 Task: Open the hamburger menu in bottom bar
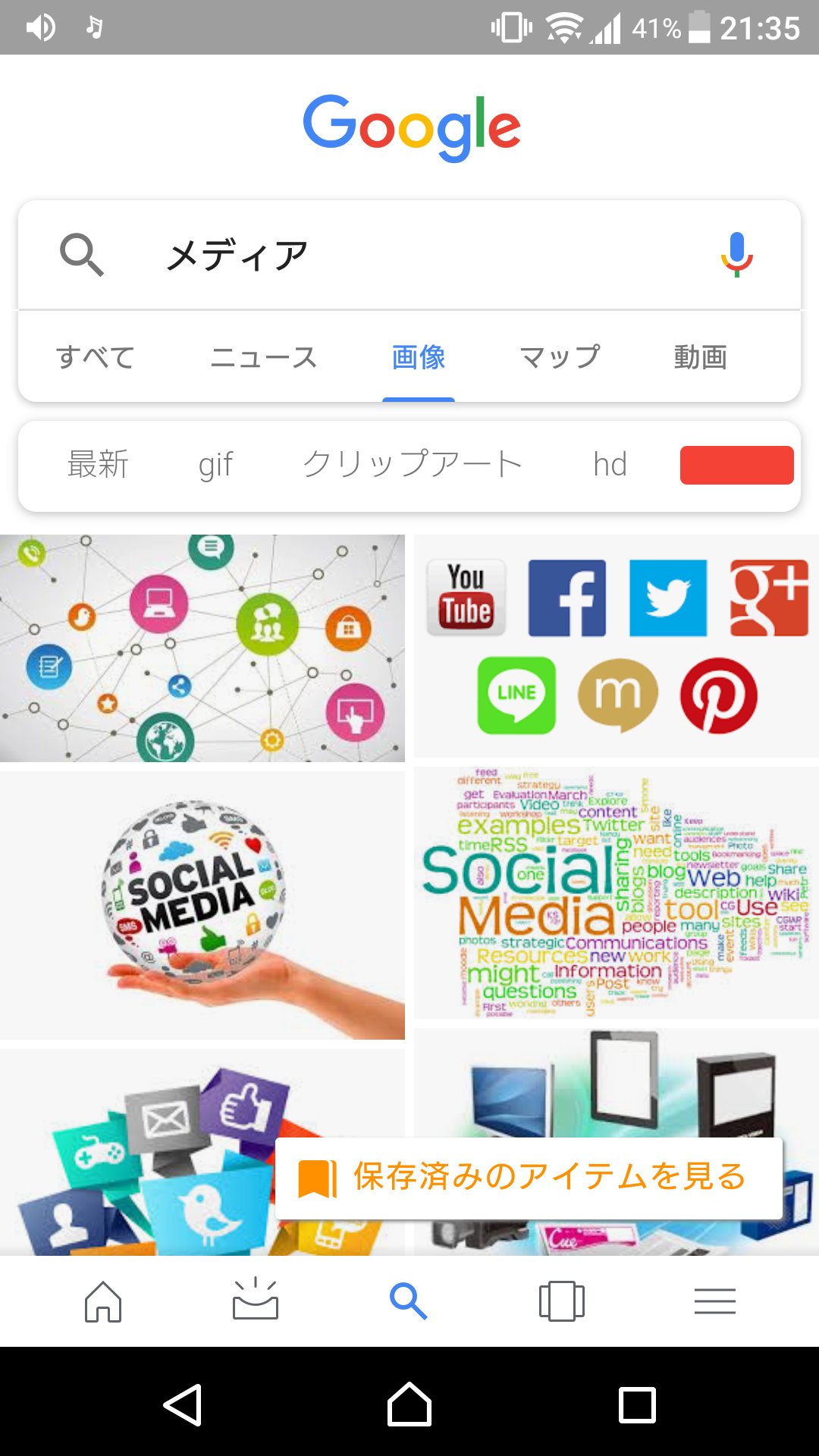(714, 1301)
